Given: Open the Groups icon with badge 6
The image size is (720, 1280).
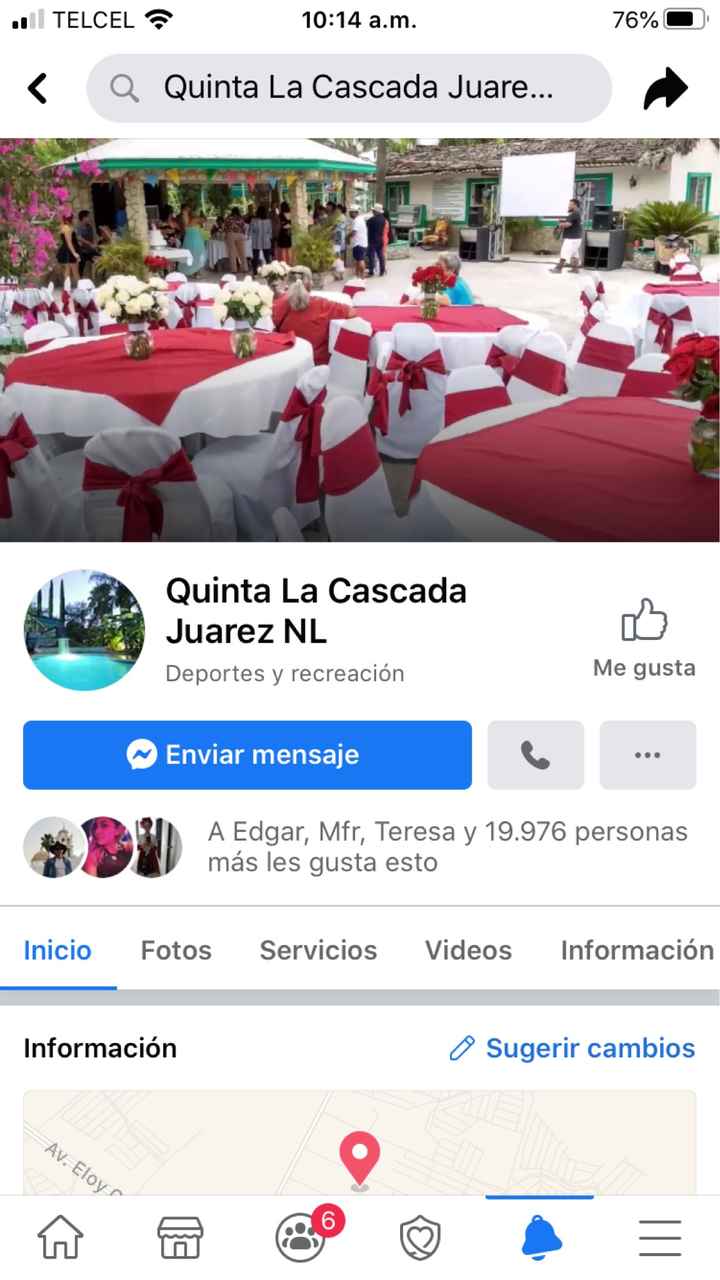Looking at the screenshot, I should [x=300, y=1237].
